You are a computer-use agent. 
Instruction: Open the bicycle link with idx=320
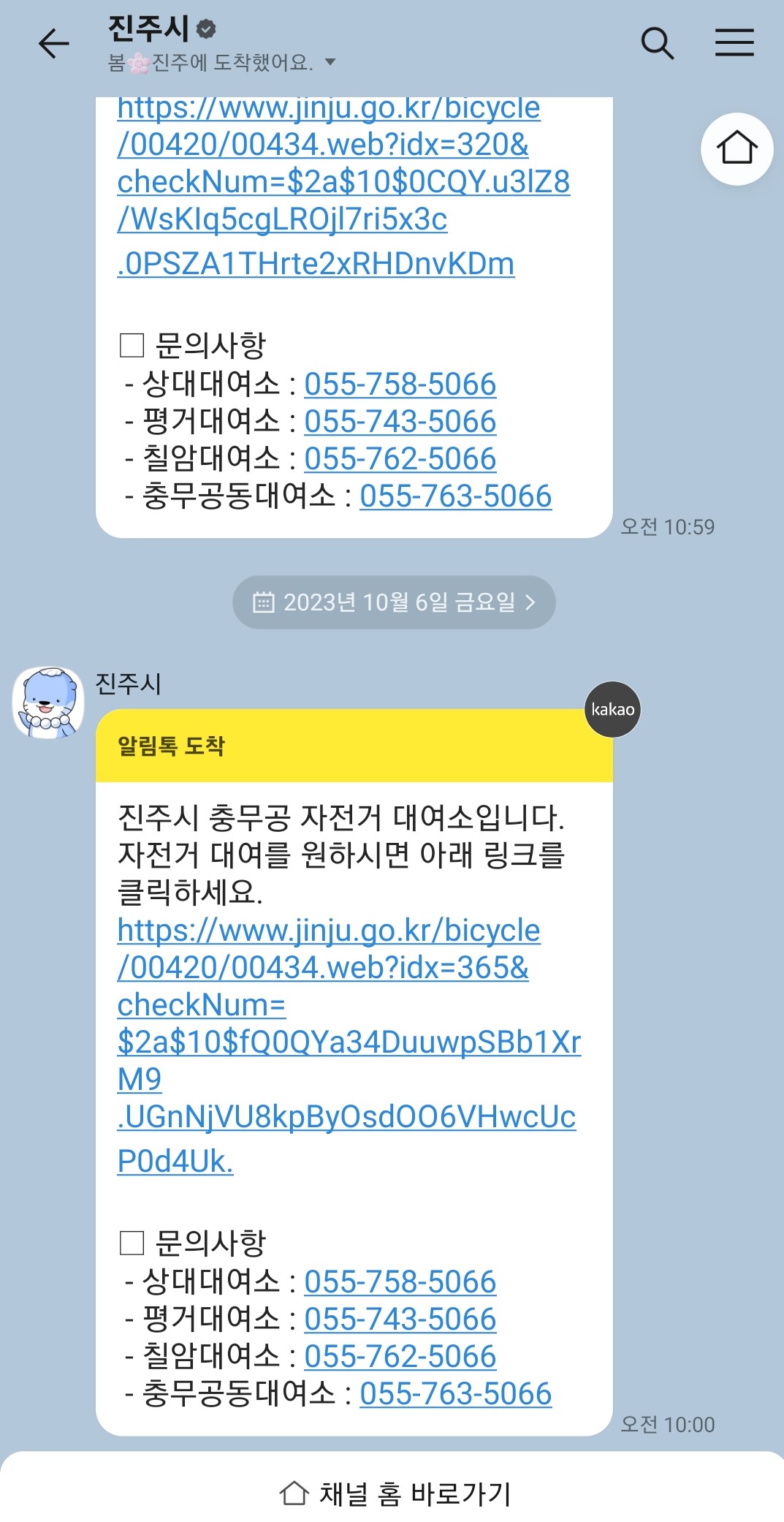point(329,182)
